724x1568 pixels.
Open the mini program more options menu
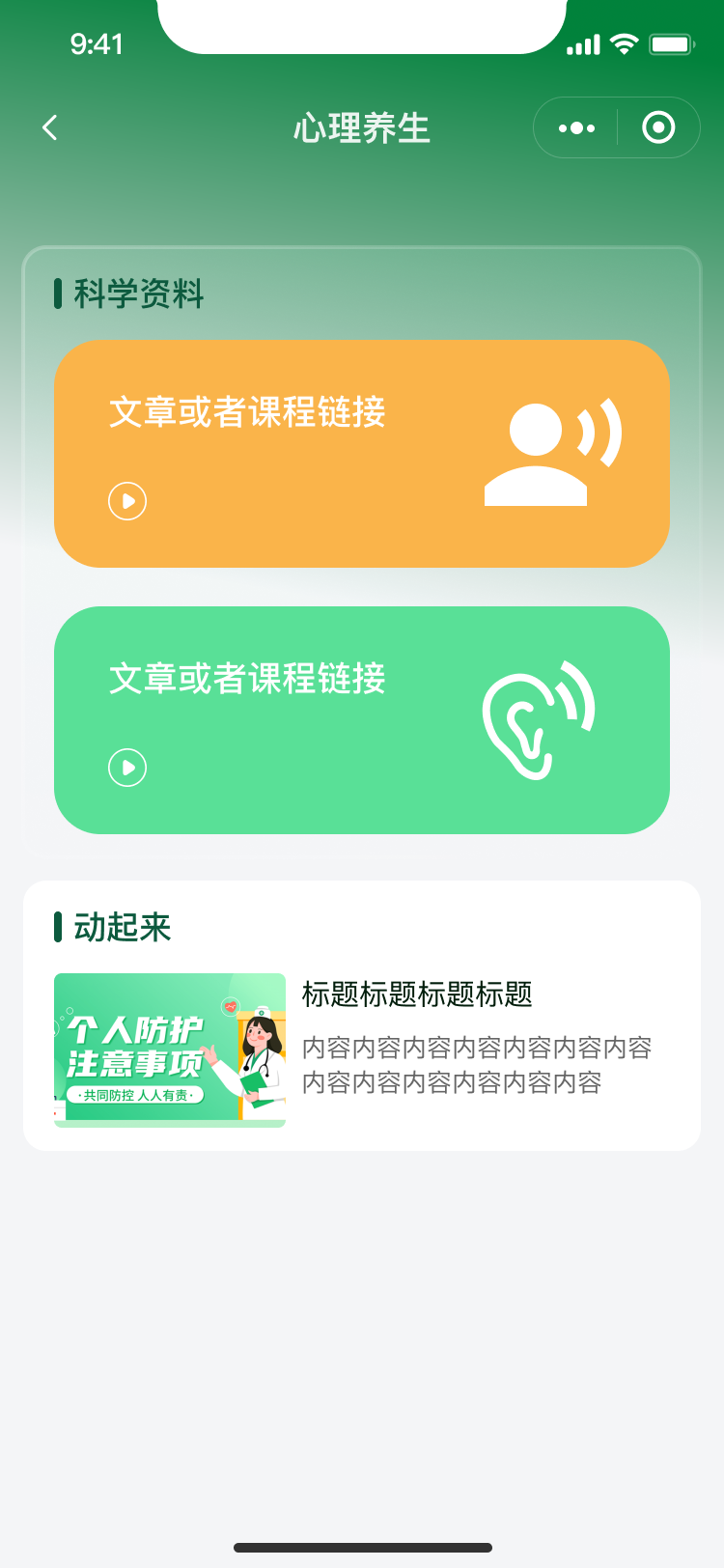pyautogui.click(x=576, y=127)
